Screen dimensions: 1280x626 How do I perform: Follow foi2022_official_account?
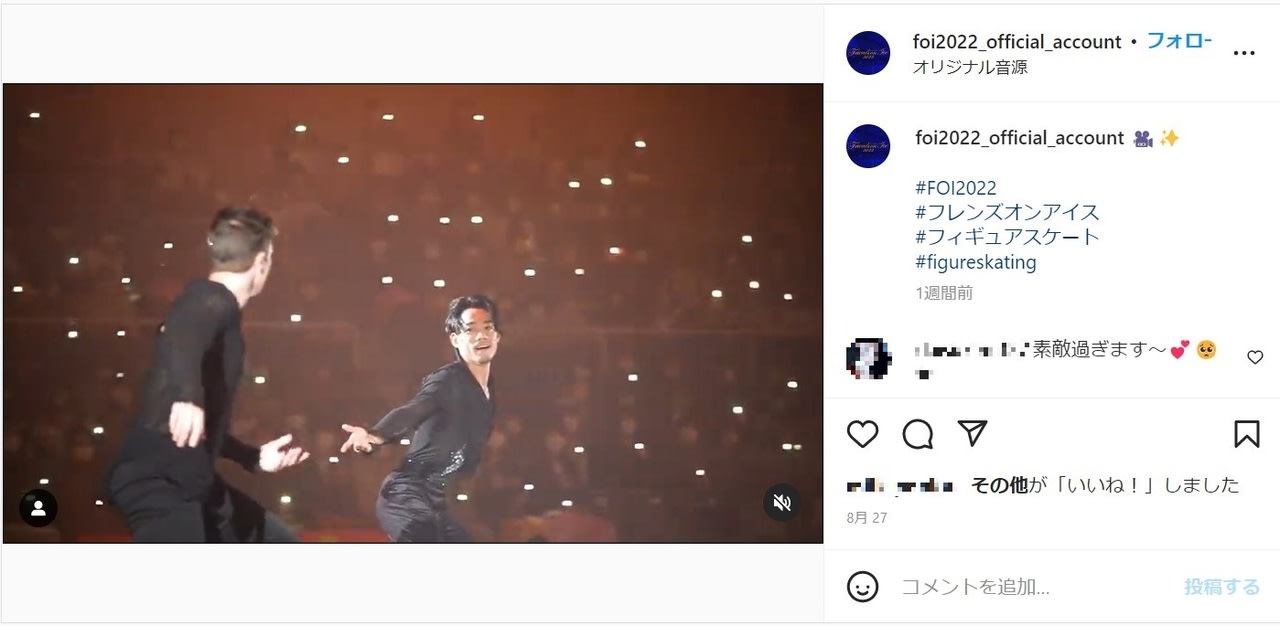coord(1178,41)
